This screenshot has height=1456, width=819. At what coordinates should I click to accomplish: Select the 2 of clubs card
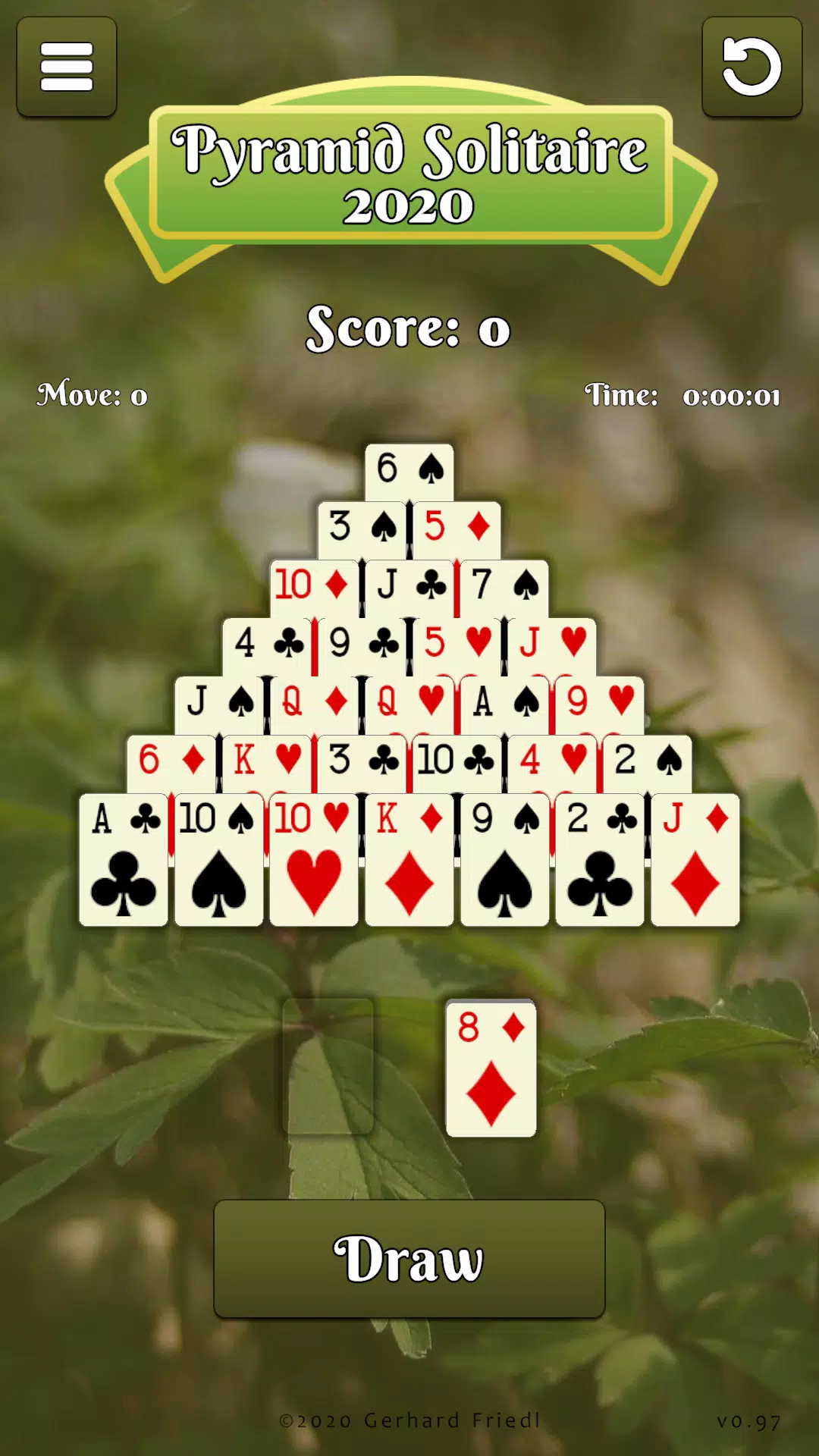pyautogui.click(x=600, y=861)
